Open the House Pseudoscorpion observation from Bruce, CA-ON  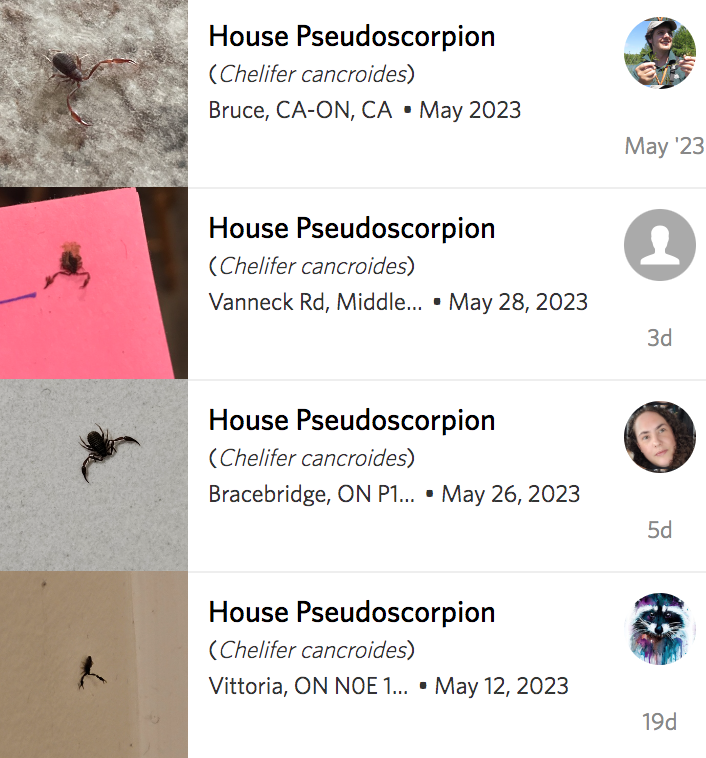point(351,37)
